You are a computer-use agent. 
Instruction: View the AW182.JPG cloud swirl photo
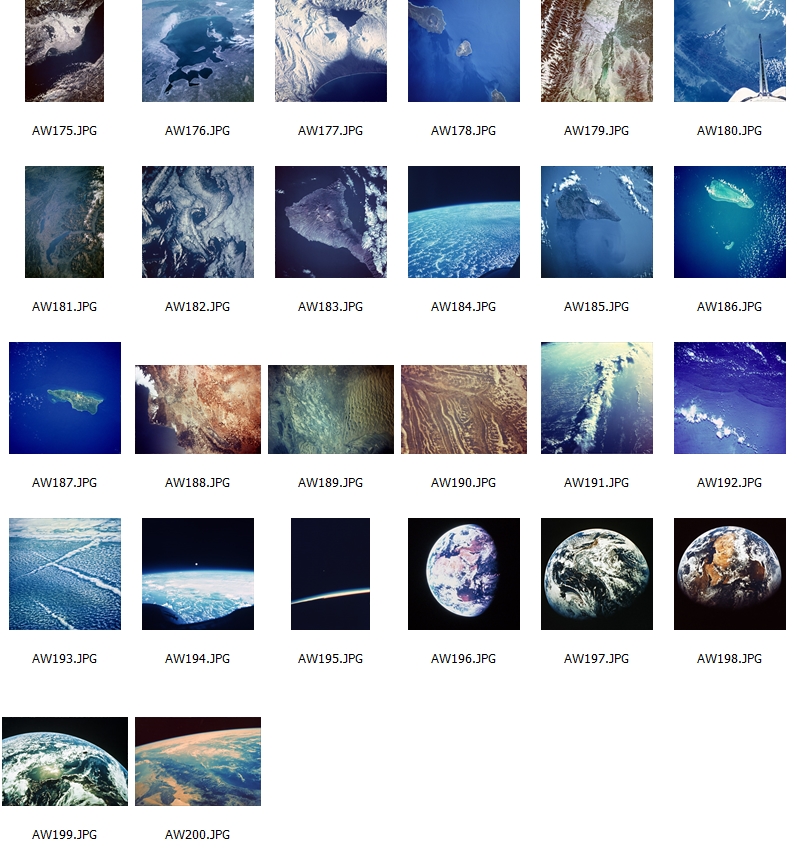[198, 222]
